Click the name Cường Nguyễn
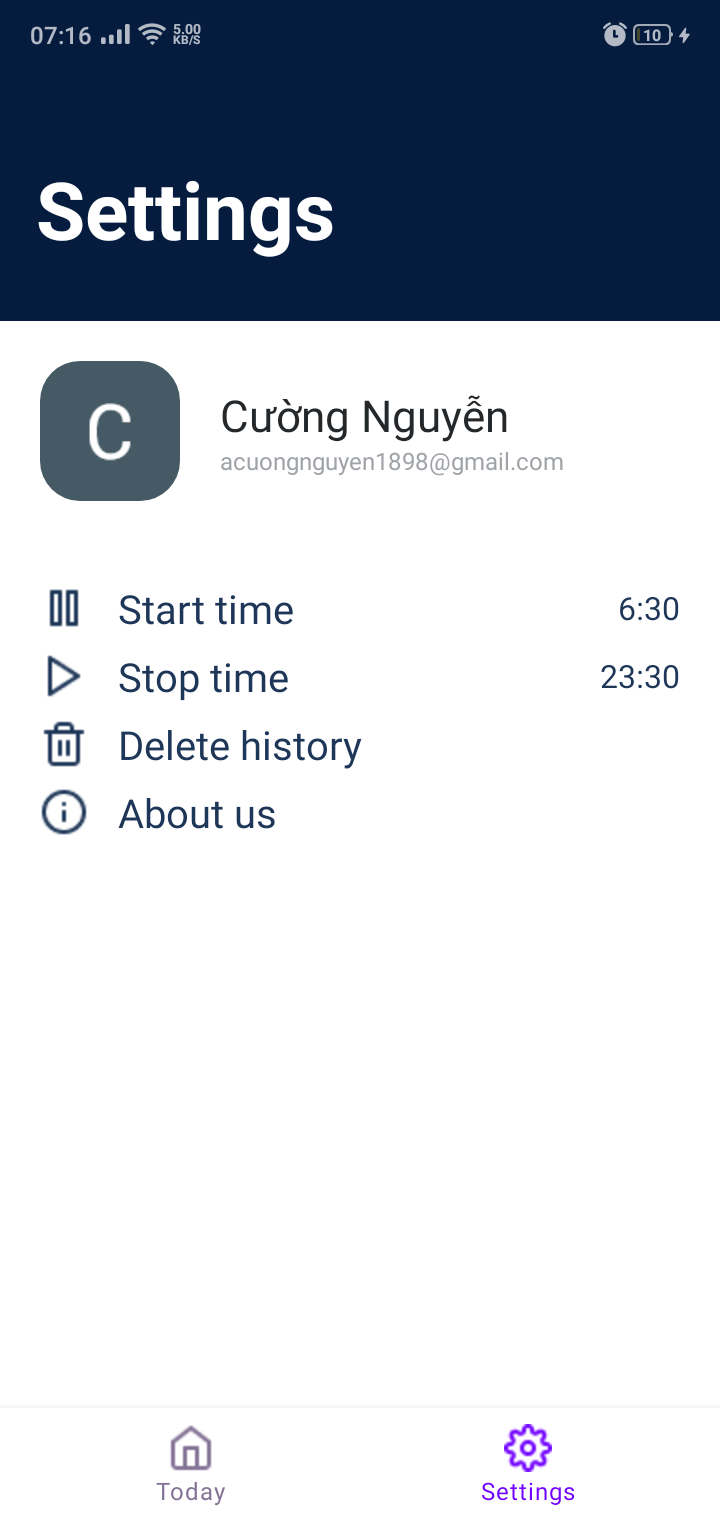 point(366,416)
